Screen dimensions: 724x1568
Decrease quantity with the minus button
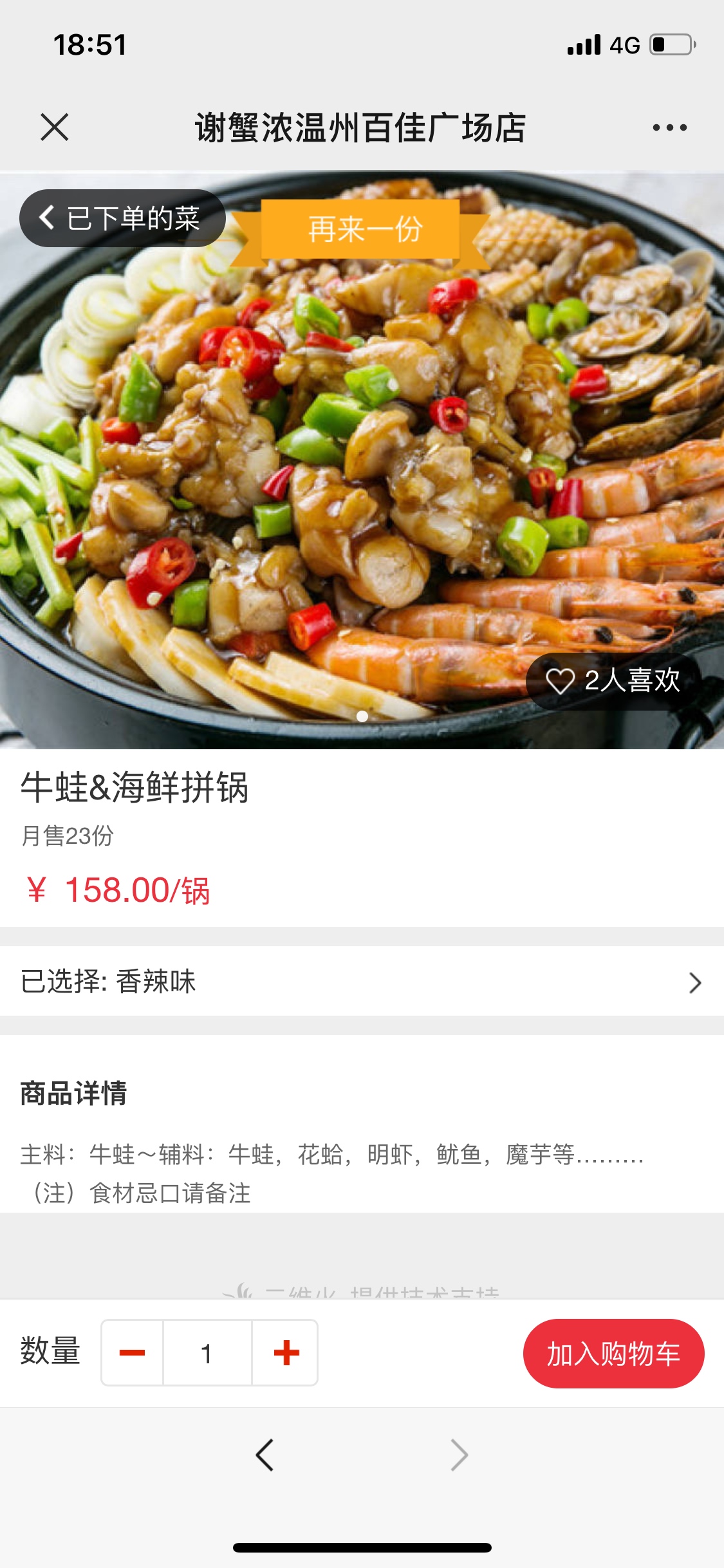pyautogui.click(x=133, y=1353)
